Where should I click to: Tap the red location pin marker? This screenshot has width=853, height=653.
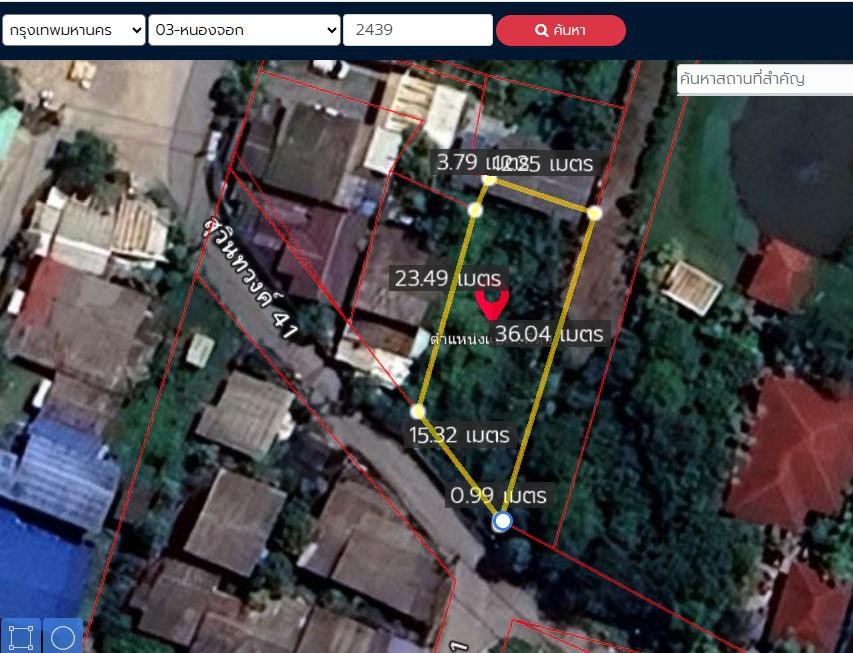tap(491, 304)
